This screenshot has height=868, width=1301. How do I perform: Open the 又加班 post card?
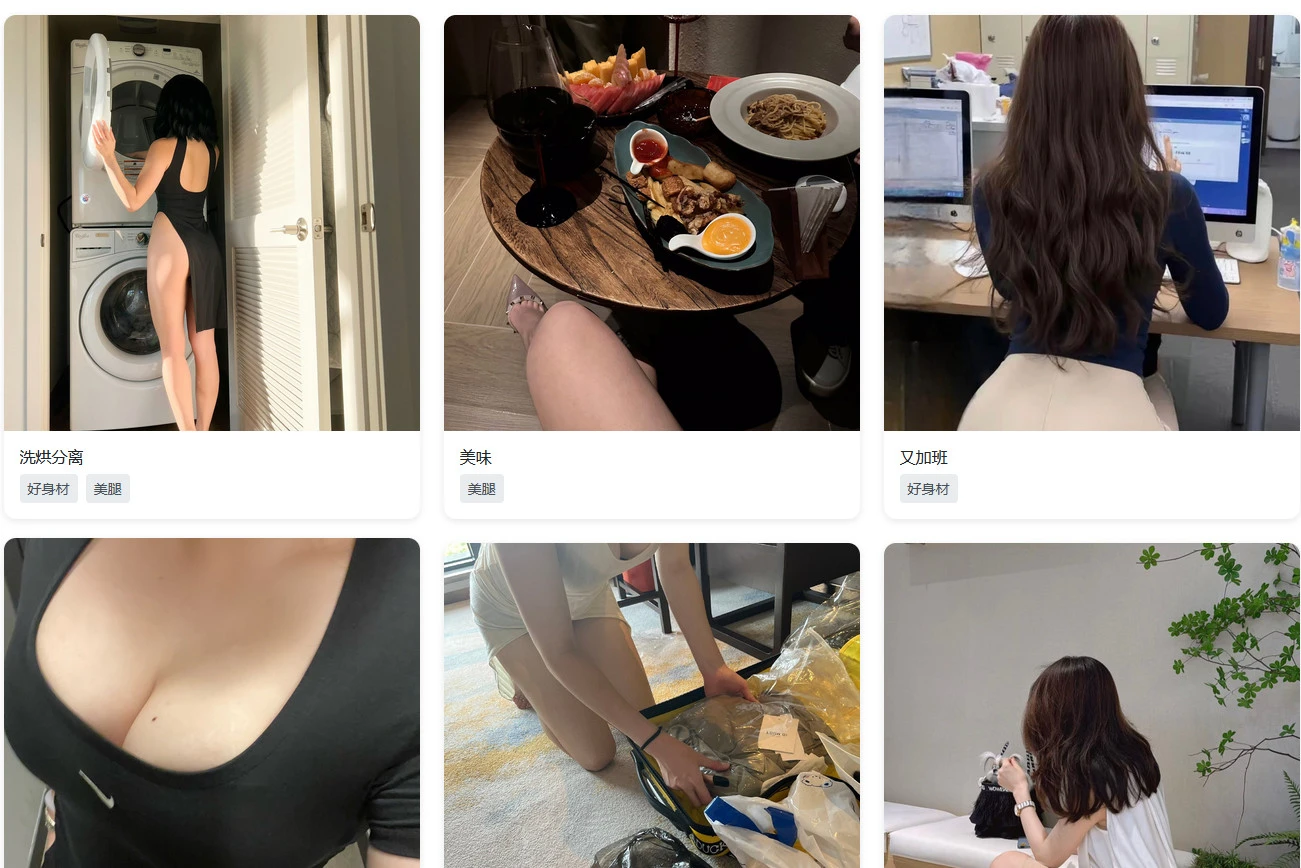point(1091,222)
